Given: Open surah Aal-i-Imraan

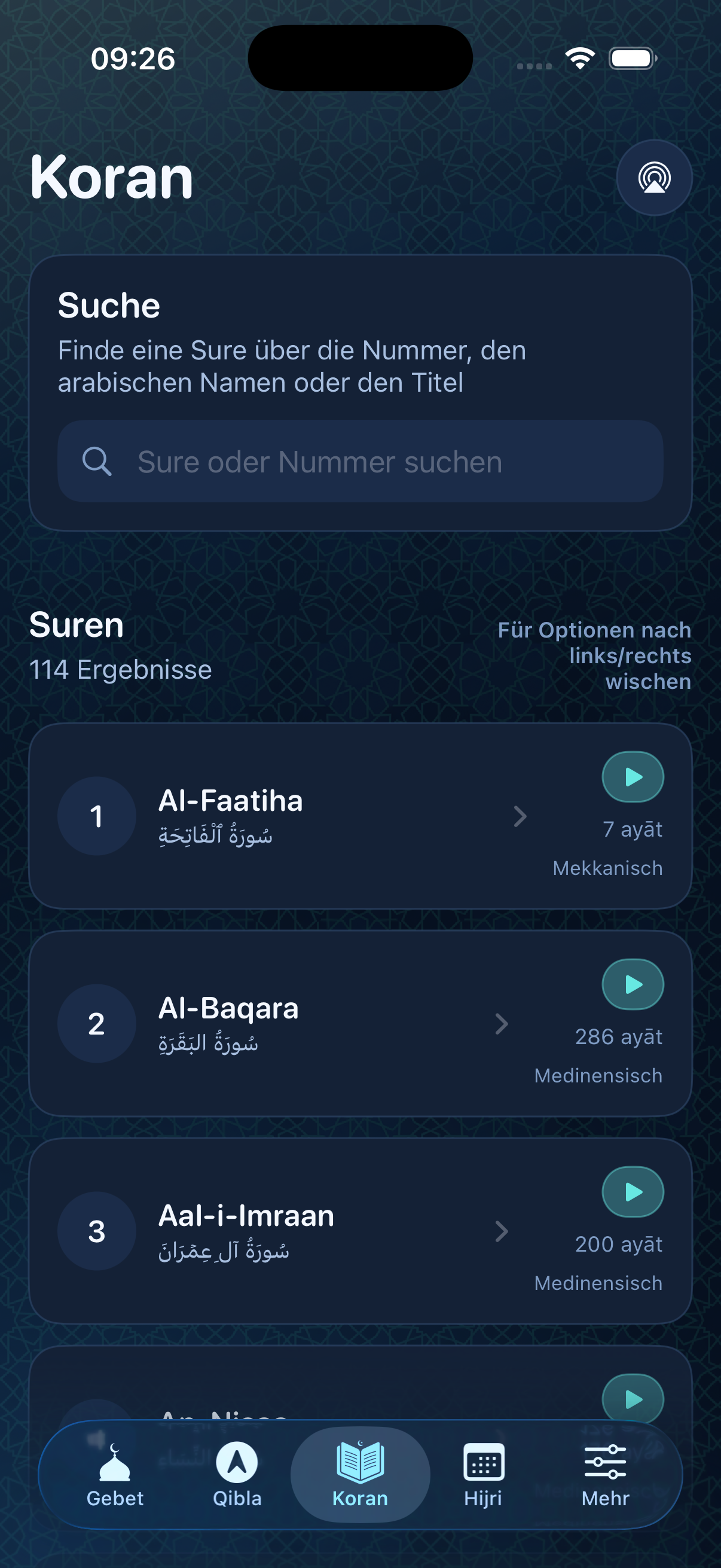Looking at the screenshot, I should pyautogui.click(x=360, y=1231).
